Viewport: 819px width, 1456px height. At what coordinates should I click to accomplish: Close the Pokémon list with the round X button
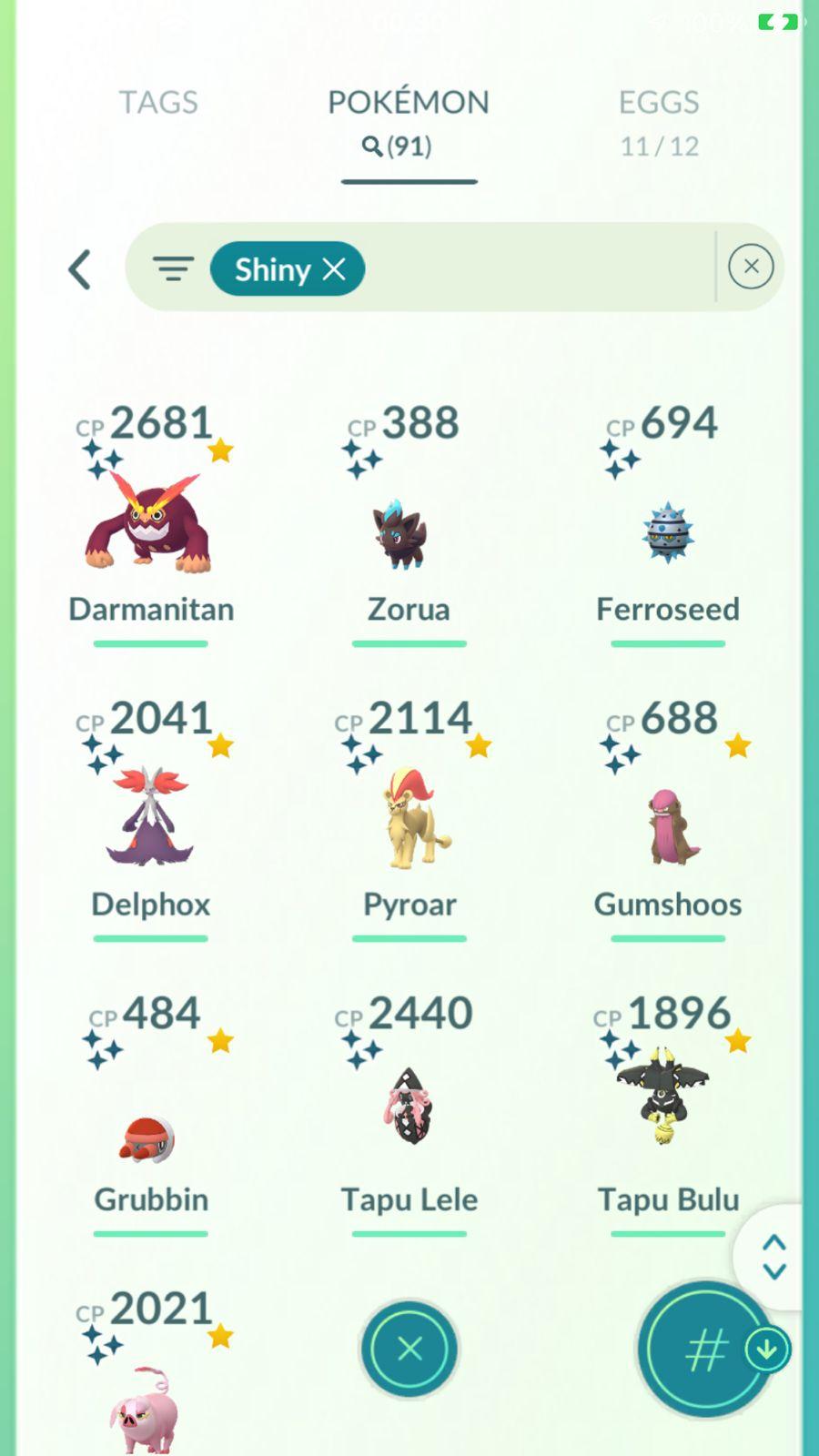[x=409, y=1349]
